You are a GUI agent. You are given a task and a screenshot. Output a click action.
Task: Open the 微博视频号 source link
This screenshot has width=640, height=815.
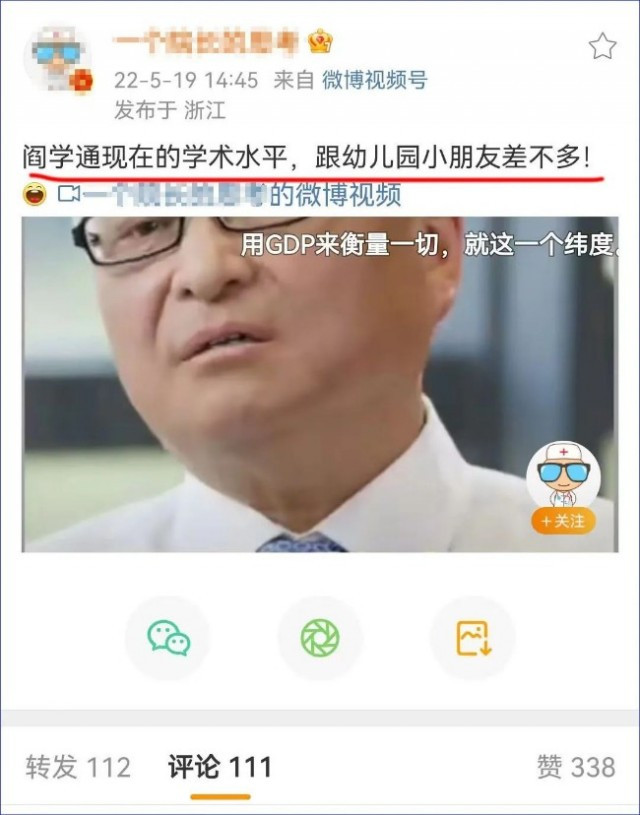374,80
